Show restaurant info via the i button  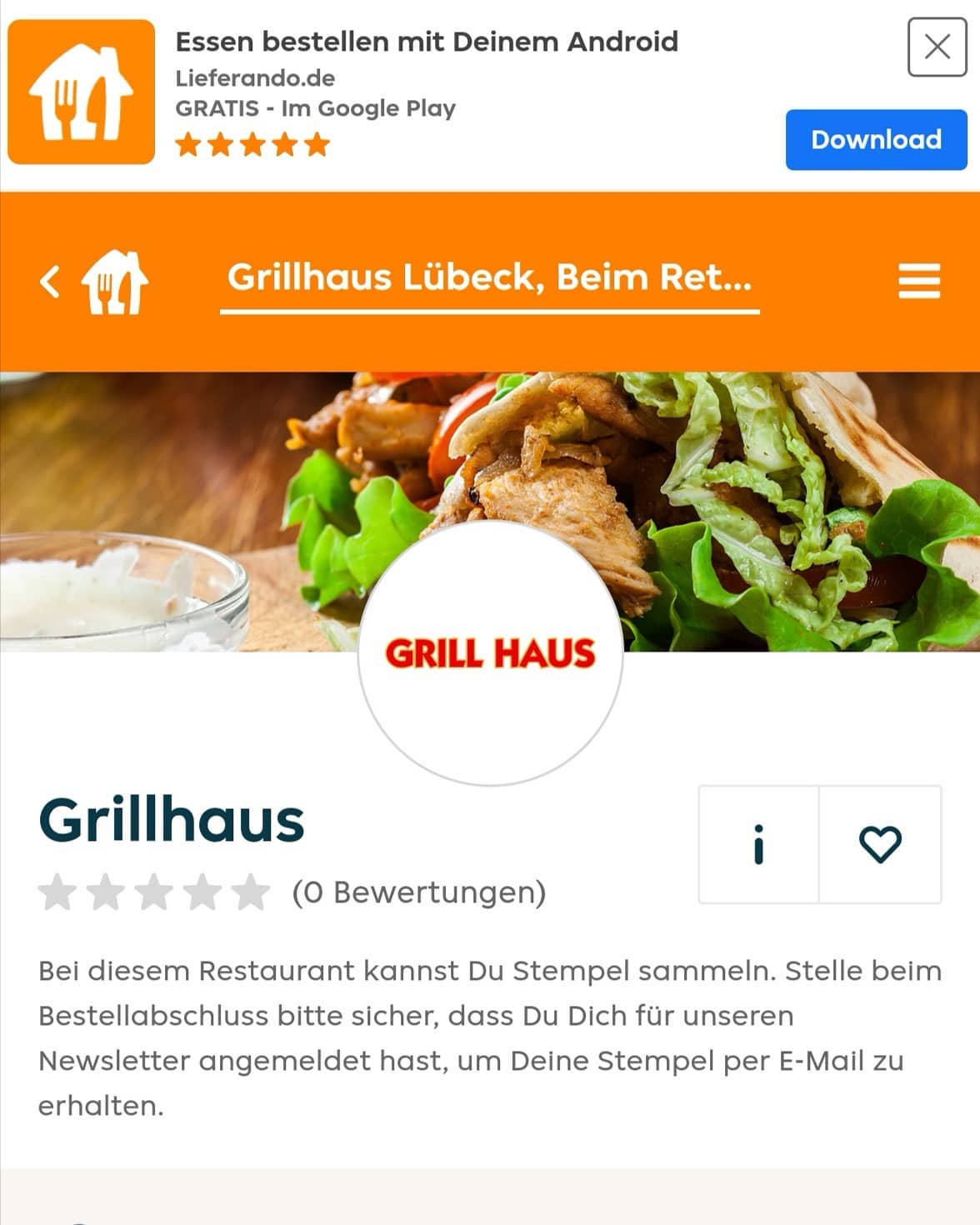(x=758, y=844)
